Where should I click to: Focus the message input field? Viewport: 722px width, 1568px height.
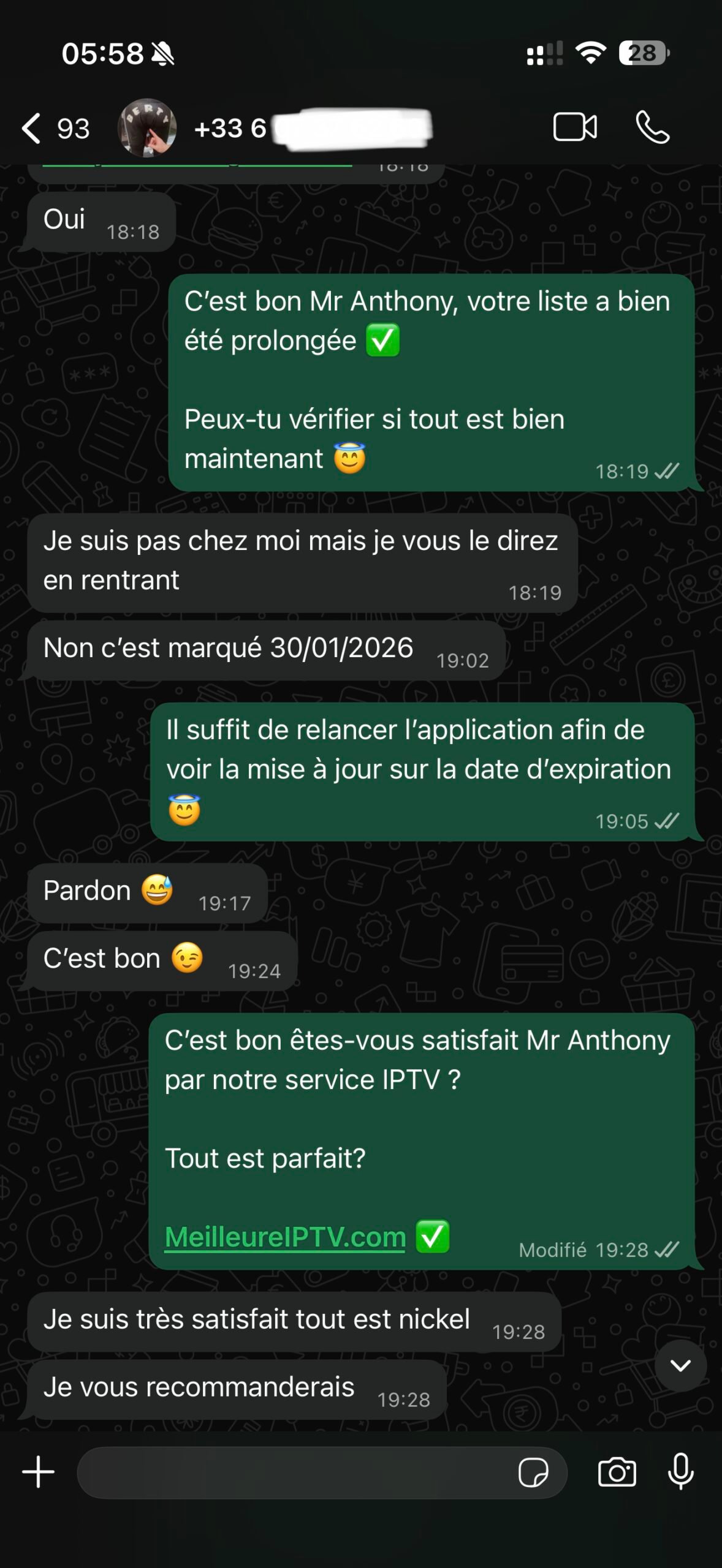294,1472
